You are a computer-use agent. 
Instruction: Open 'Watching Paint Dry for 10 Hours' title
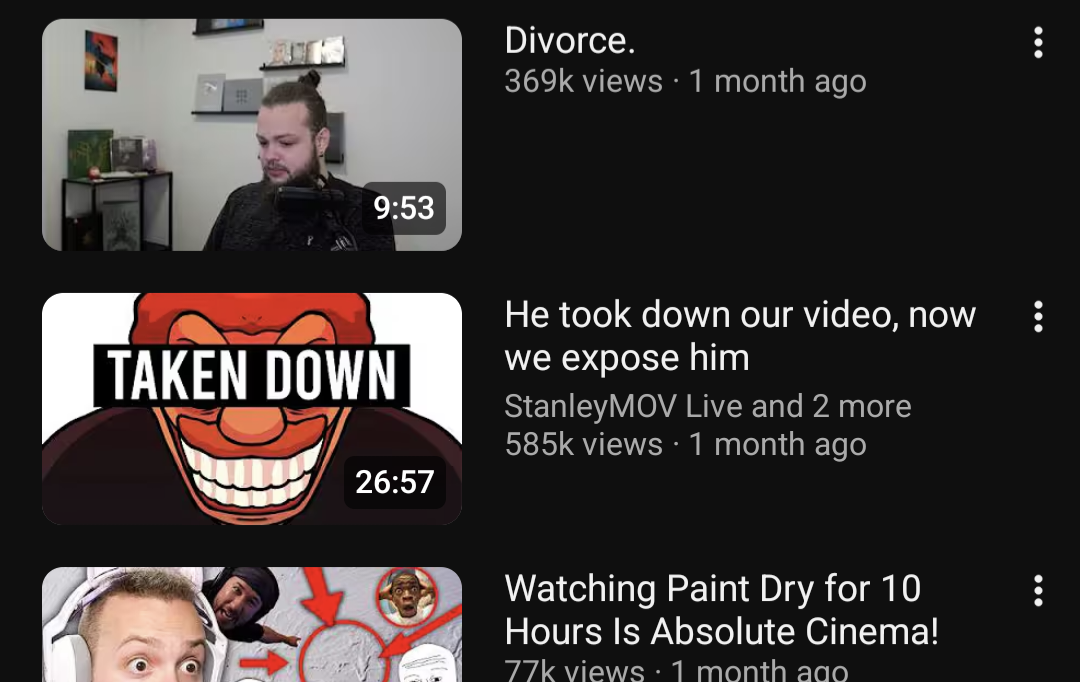(x=721, y=610)
